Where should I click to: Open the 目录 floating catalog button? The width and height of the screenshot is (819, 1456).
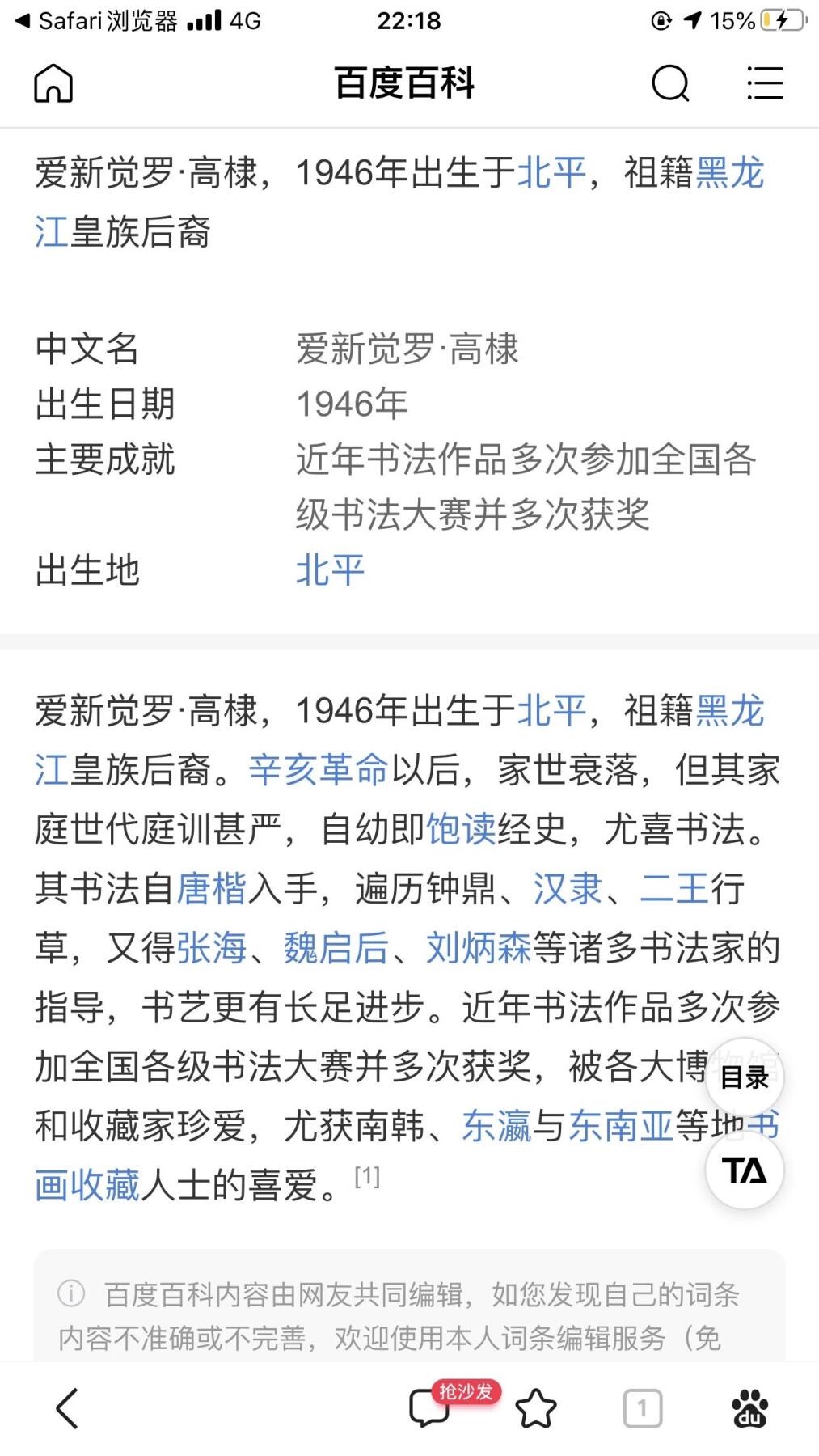tap(744, 1076)
